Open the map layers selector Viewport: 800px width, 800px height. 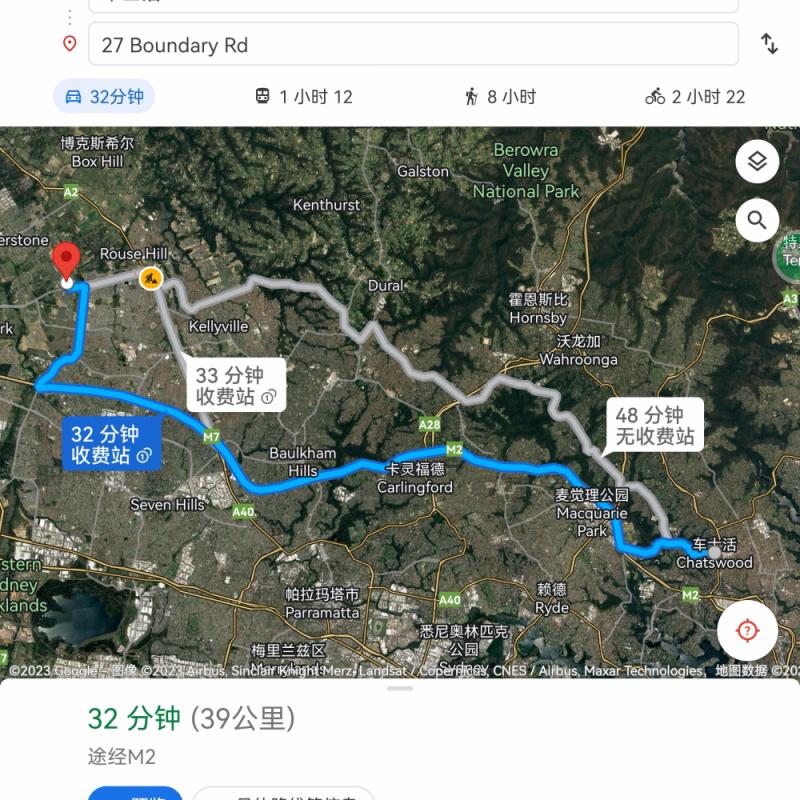[x=757, y=161]
